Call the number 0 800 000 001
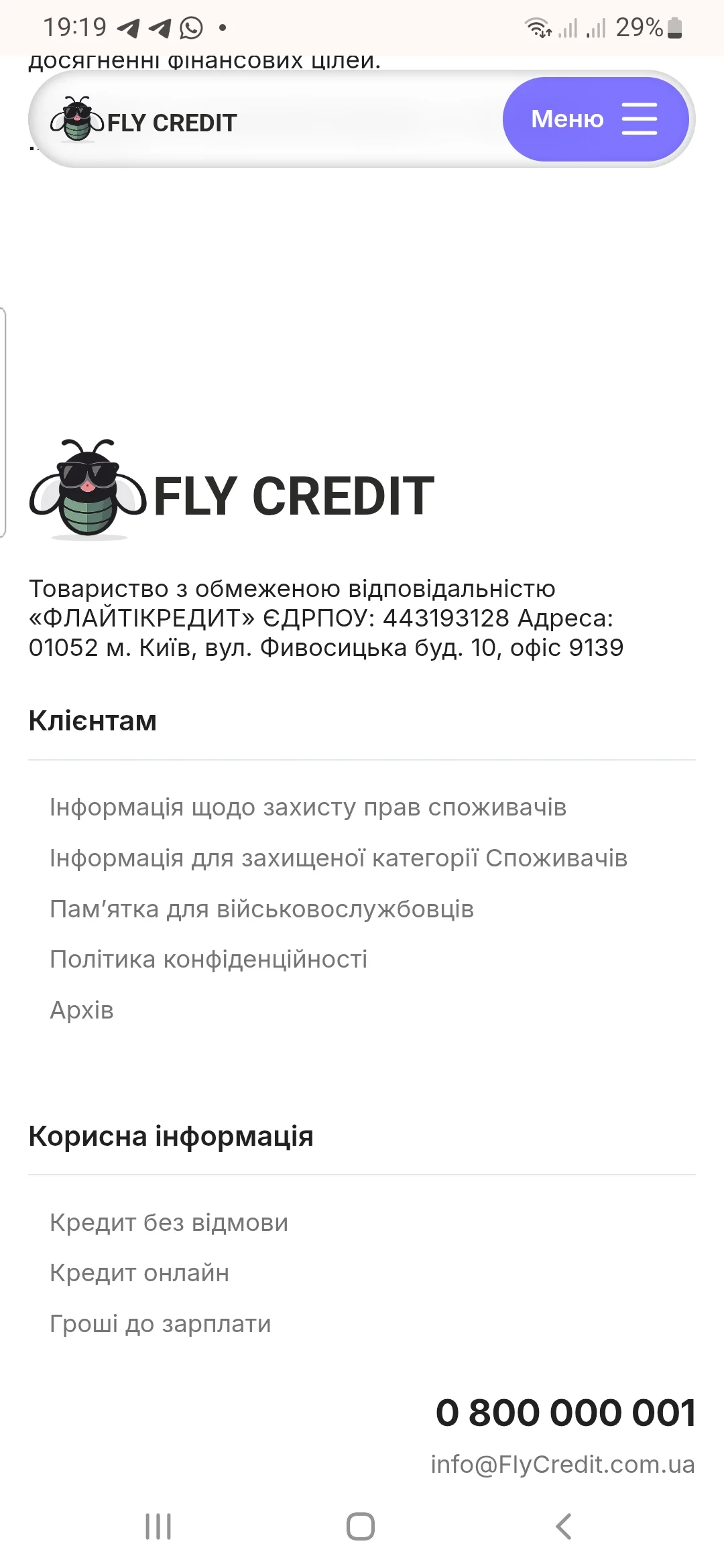The width and height of the screenshot is (724, 1568). point(565,1413)
